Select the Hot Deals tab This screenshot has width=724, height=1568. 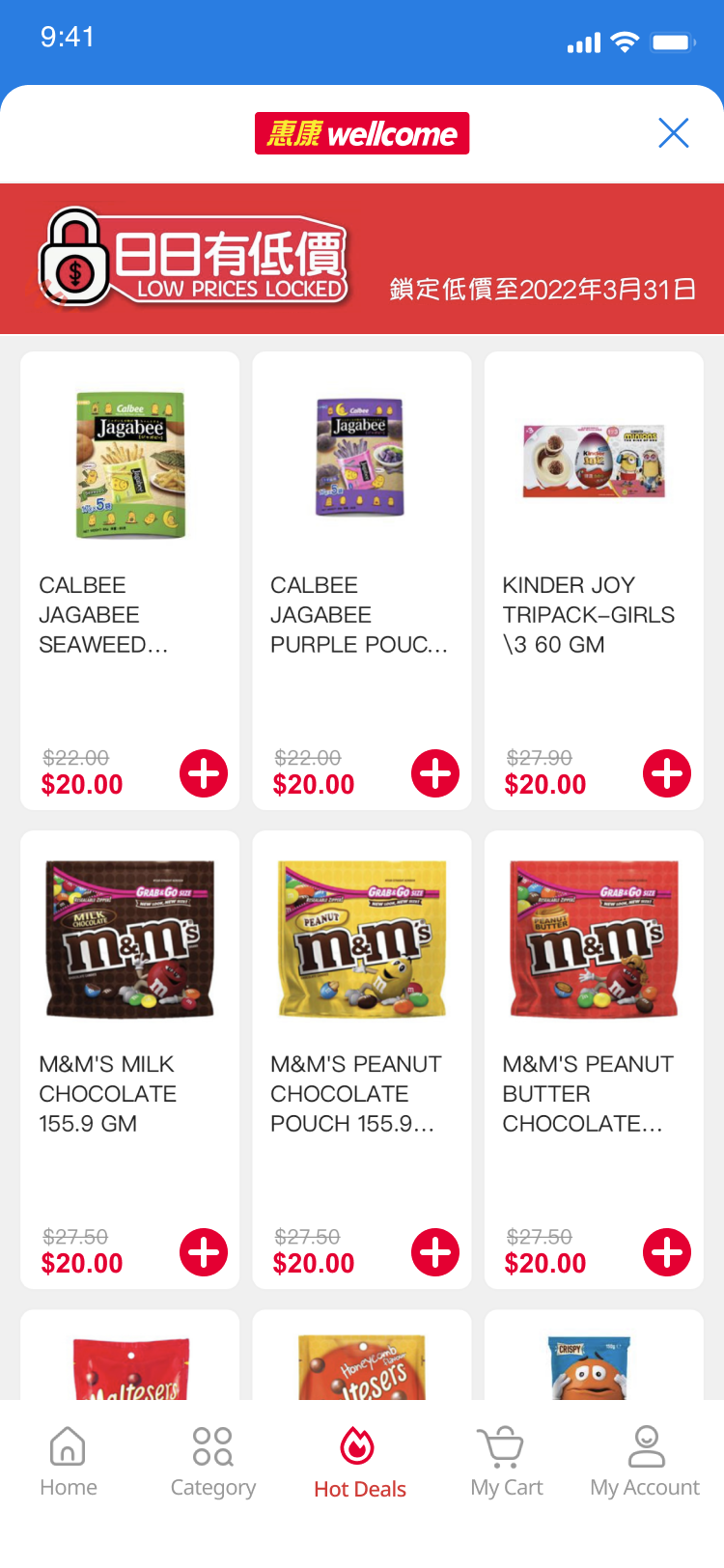point(359,1462)
